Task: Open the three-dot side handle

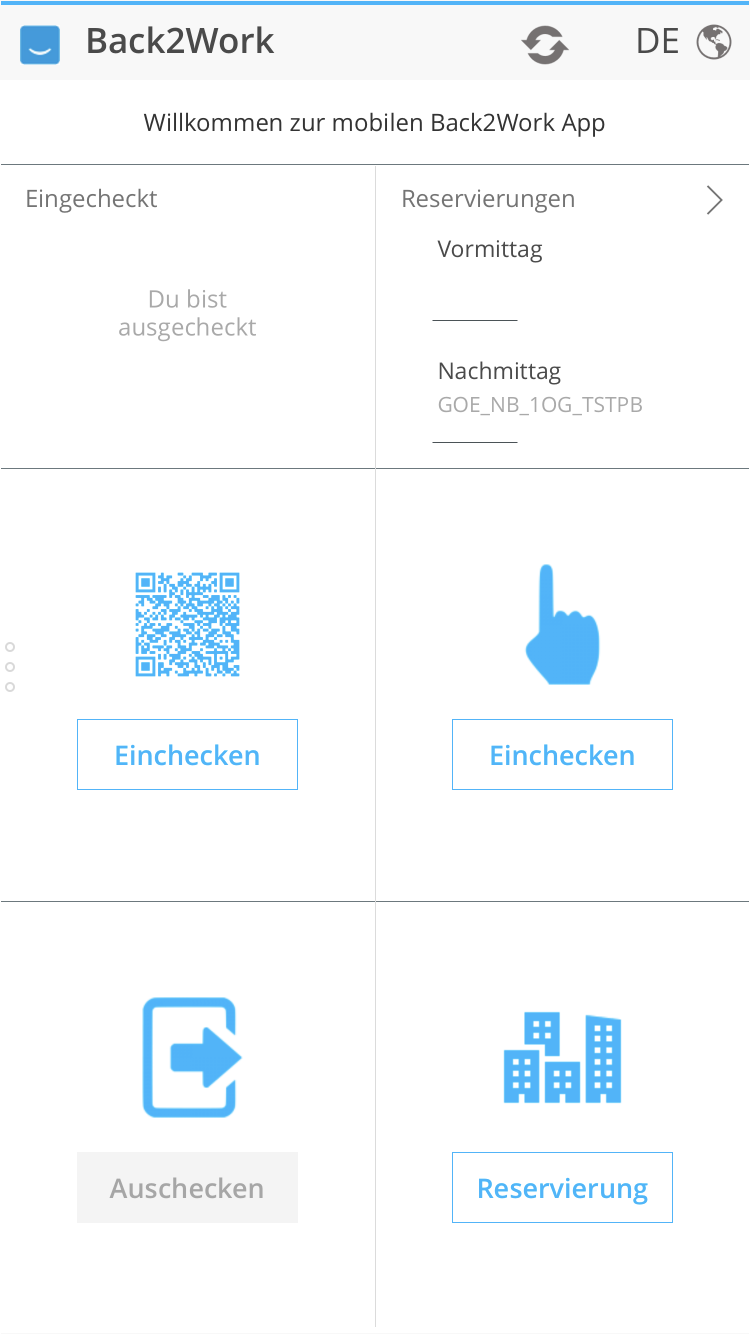Action: [10, 667]
